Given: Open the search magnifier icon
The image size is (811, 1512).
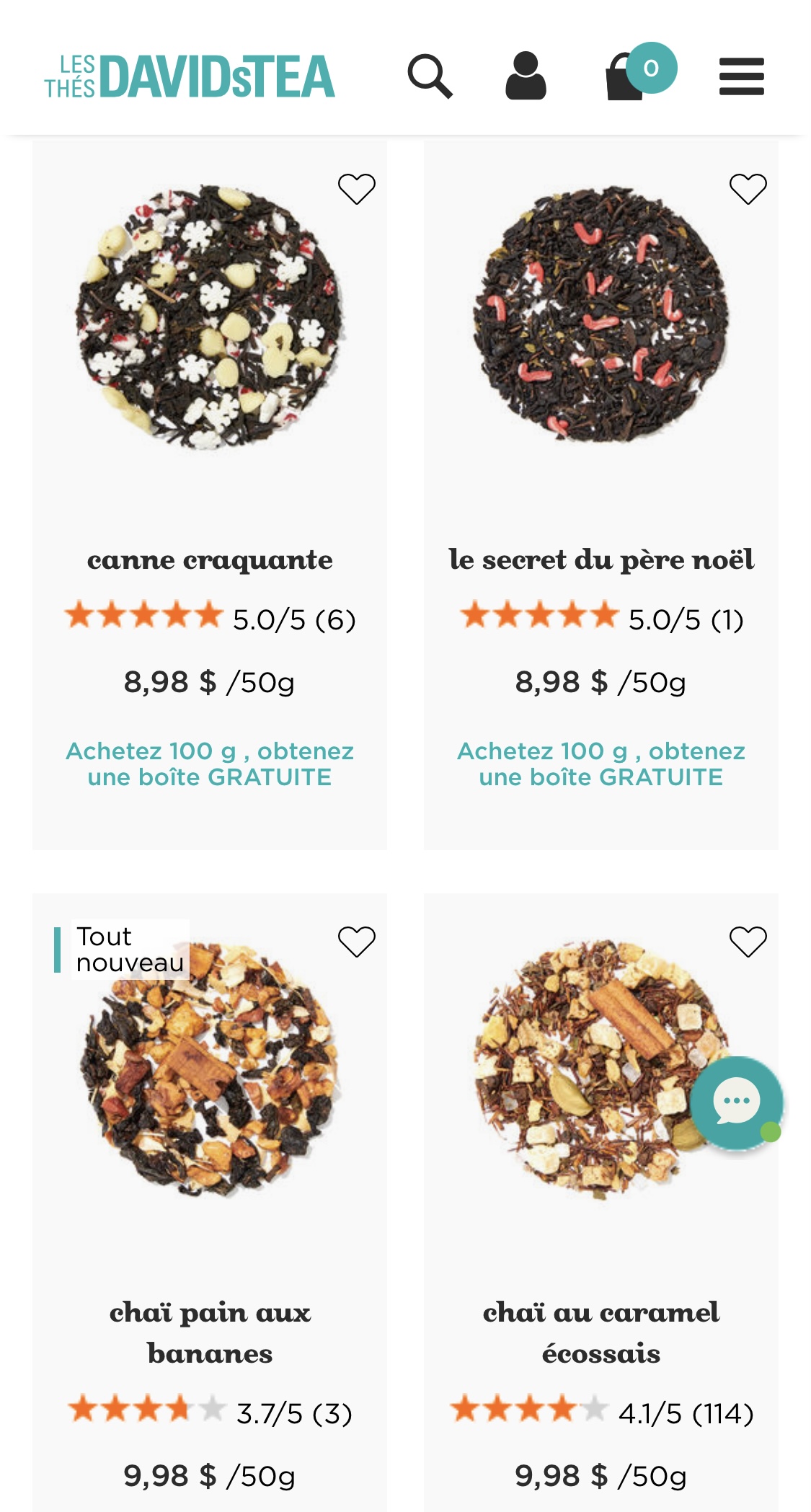Looking at the screenshot, I should pyautogui.click(x=430, y=76).
